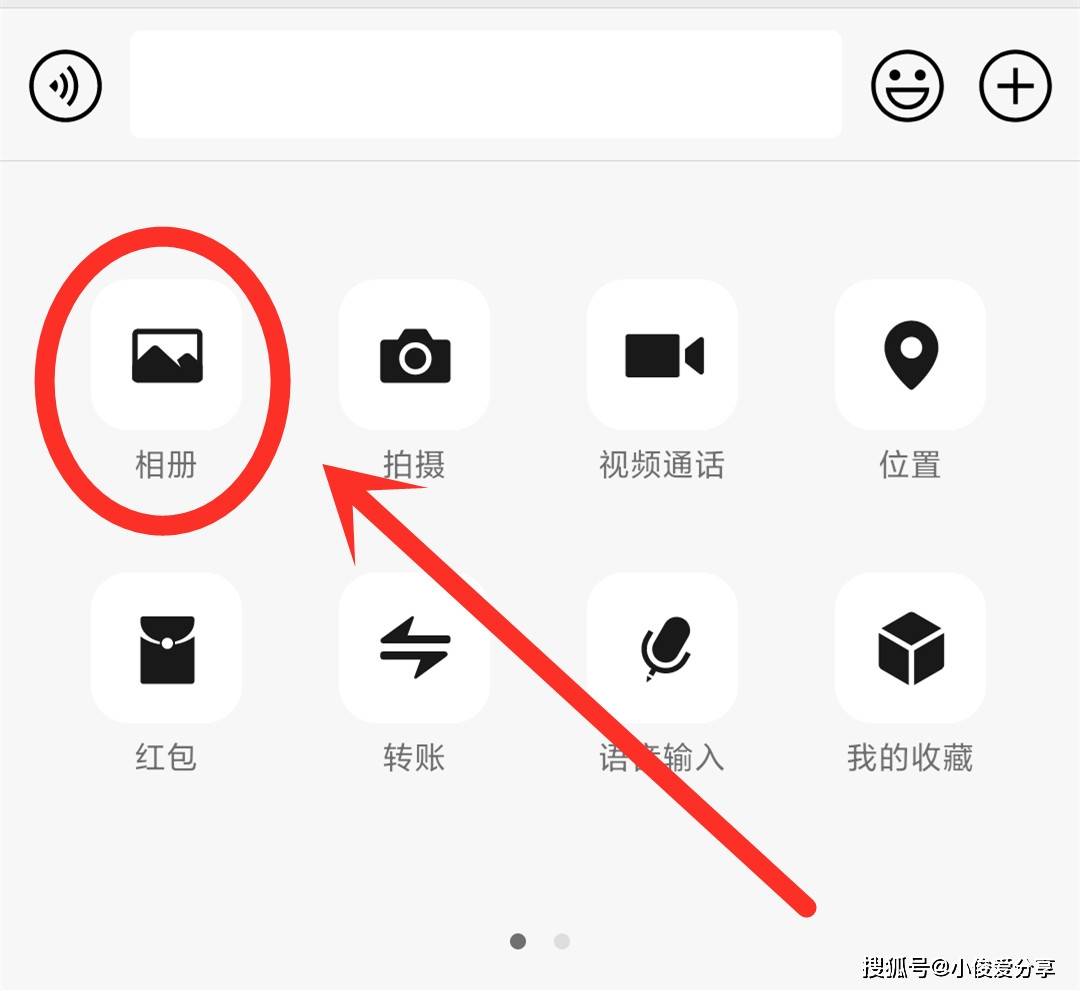Open 拍摄 to take a photo
This screenshot has width=1080, height=991.
(x=414, y=356)
